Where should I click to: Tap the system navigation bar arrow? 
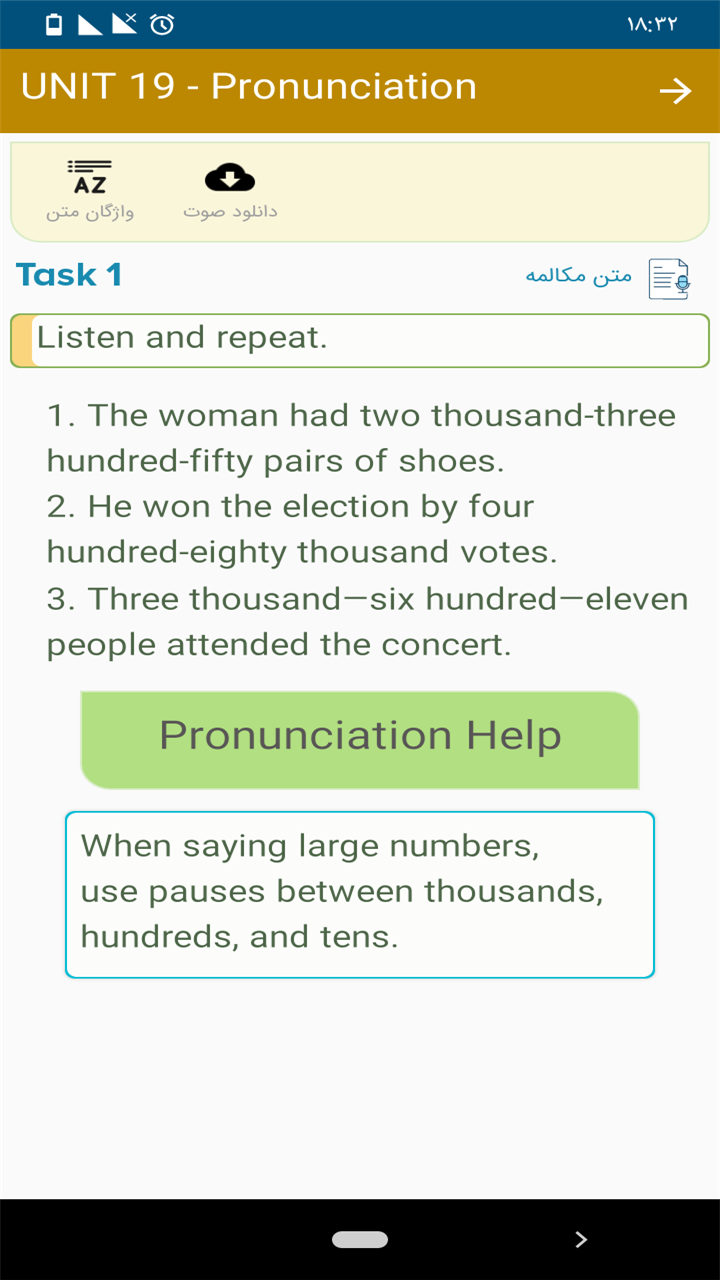[x=581, y=1240]
